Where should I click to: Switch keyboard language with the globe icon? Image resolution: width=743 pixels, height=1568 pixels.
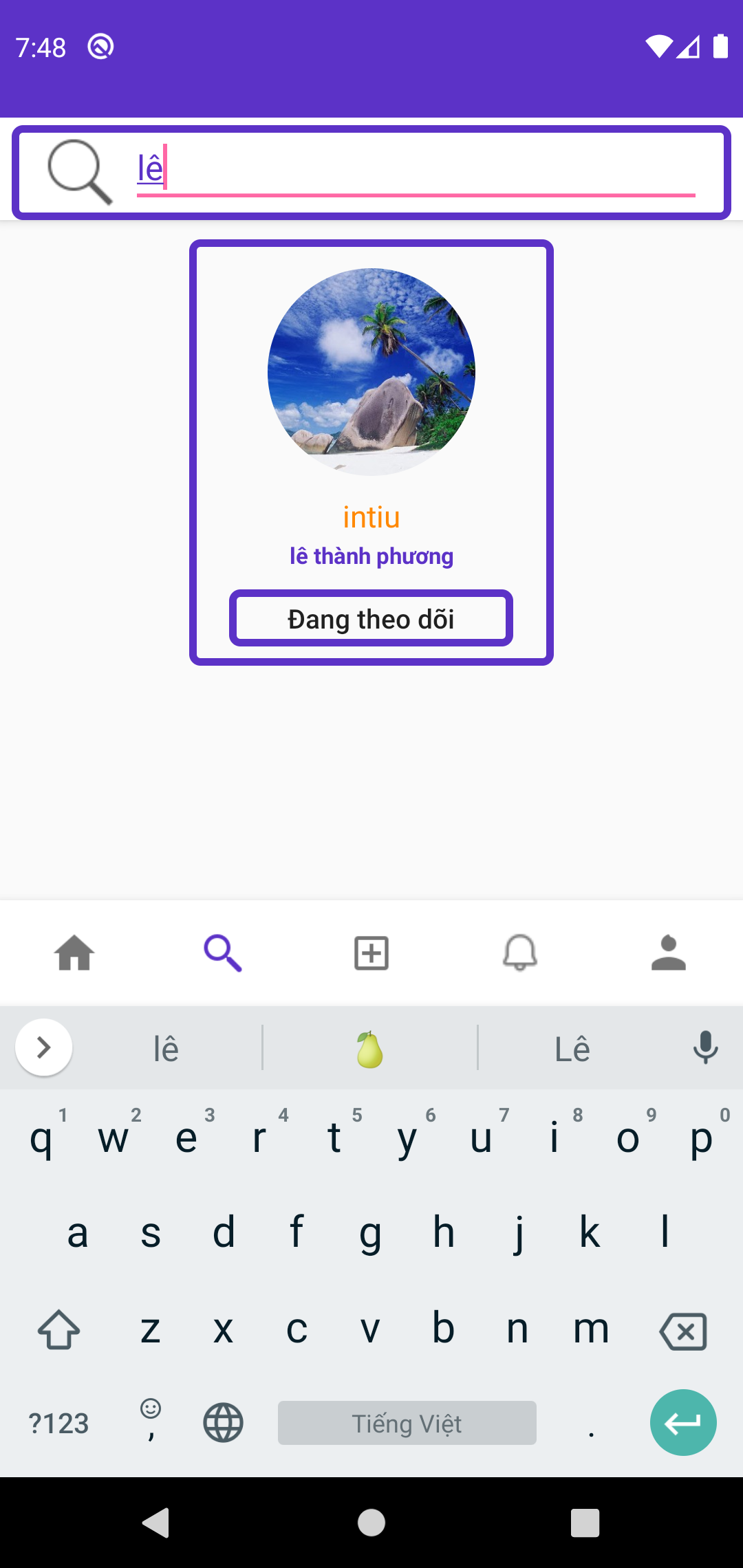(x=223, y=1422)
